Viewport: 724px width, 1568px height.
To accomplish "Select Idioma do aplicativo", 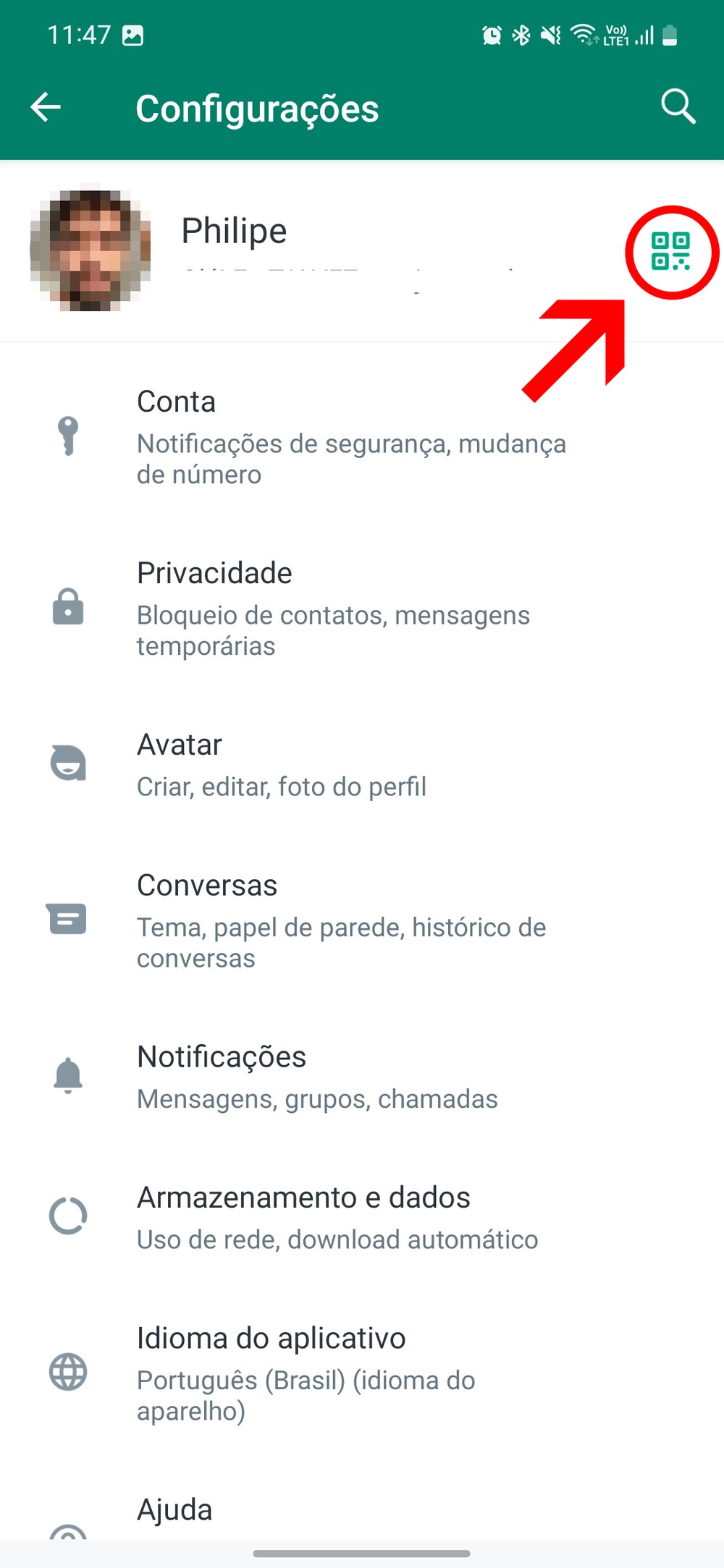I will (306, 1373).
